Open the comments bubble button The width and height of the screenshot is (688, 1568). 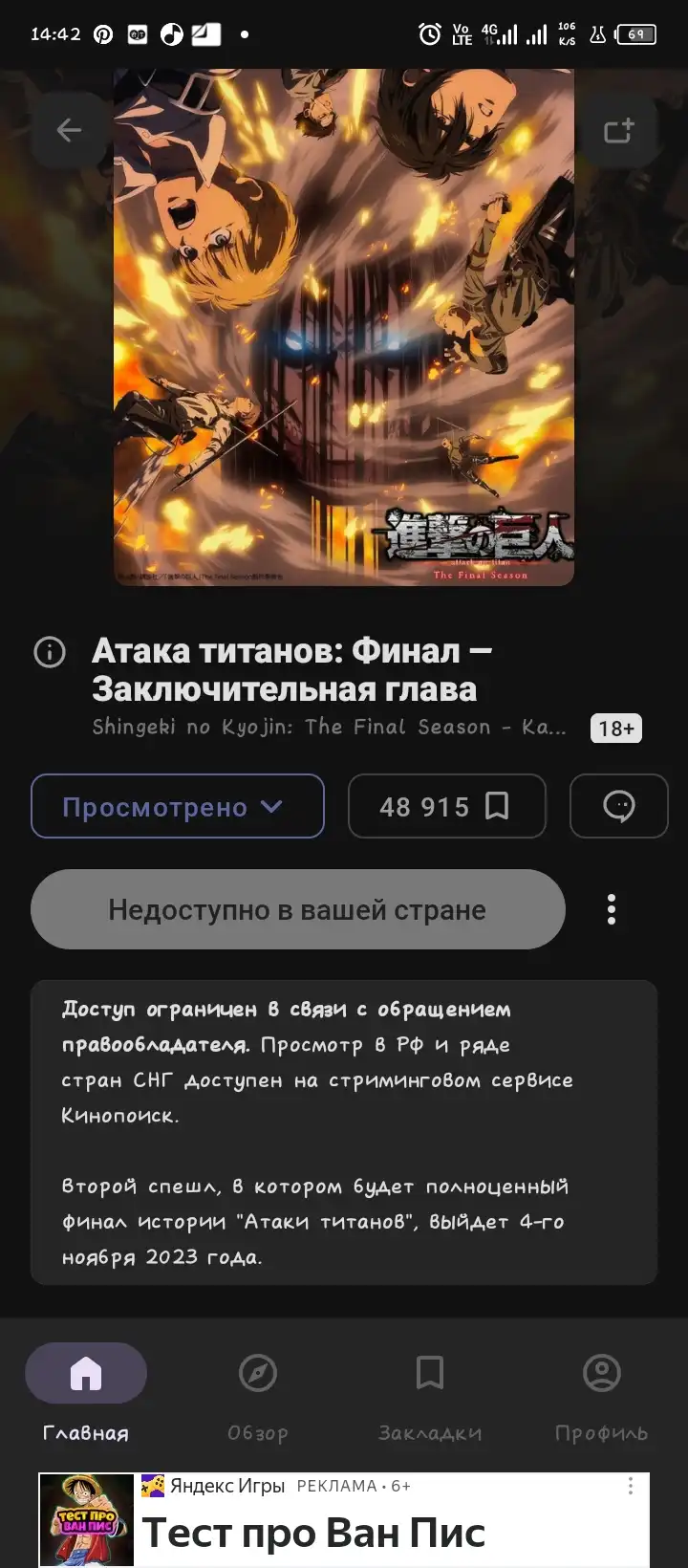pyautogui.click(x=619, y=806)
